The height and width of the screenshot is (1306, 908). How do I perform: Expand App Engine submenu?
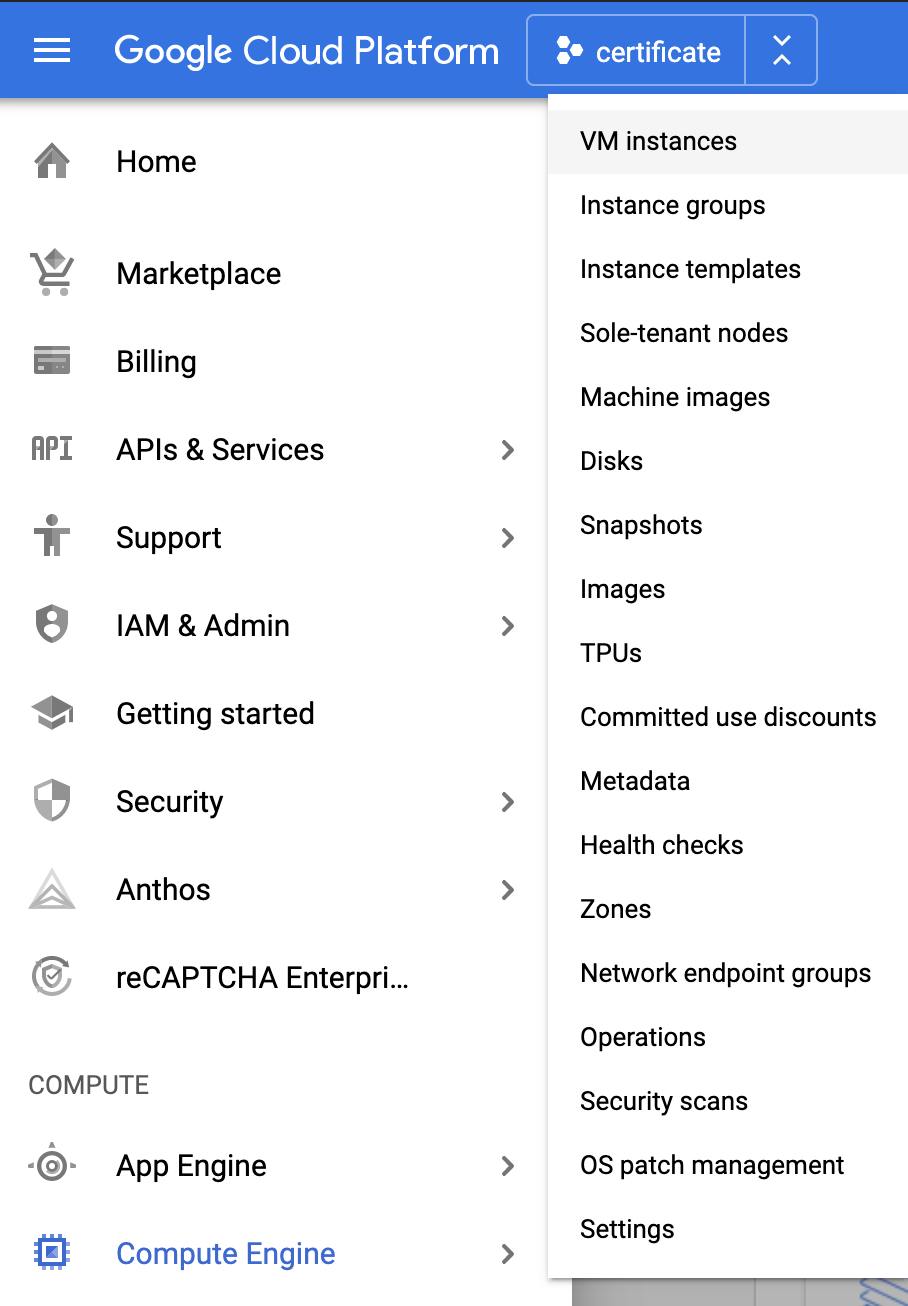(507, 1166)
